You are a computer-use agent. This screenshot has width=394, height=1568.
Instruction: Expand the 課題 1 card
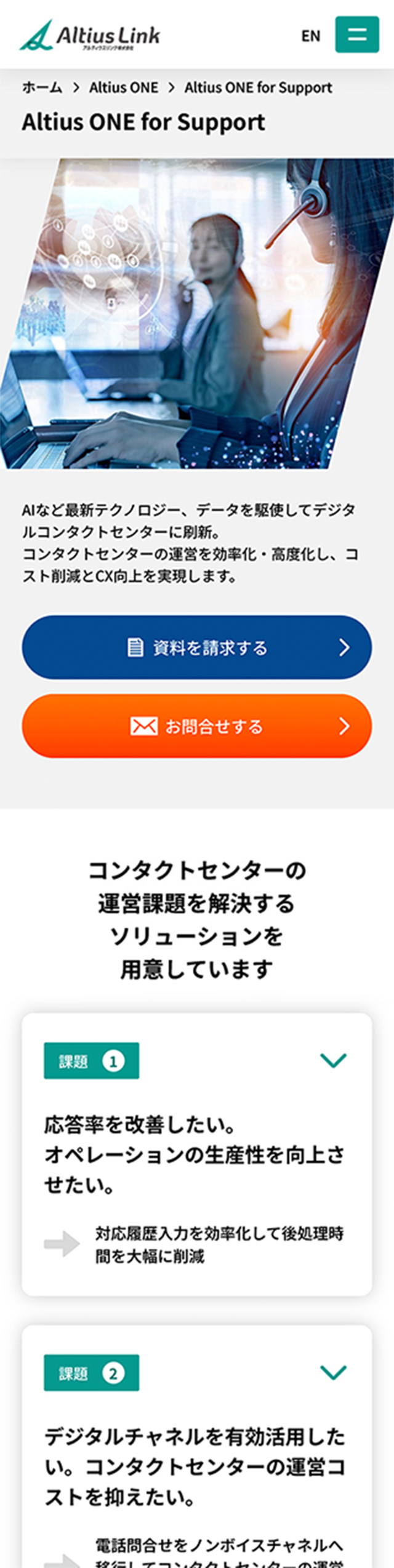point(333,1059)
